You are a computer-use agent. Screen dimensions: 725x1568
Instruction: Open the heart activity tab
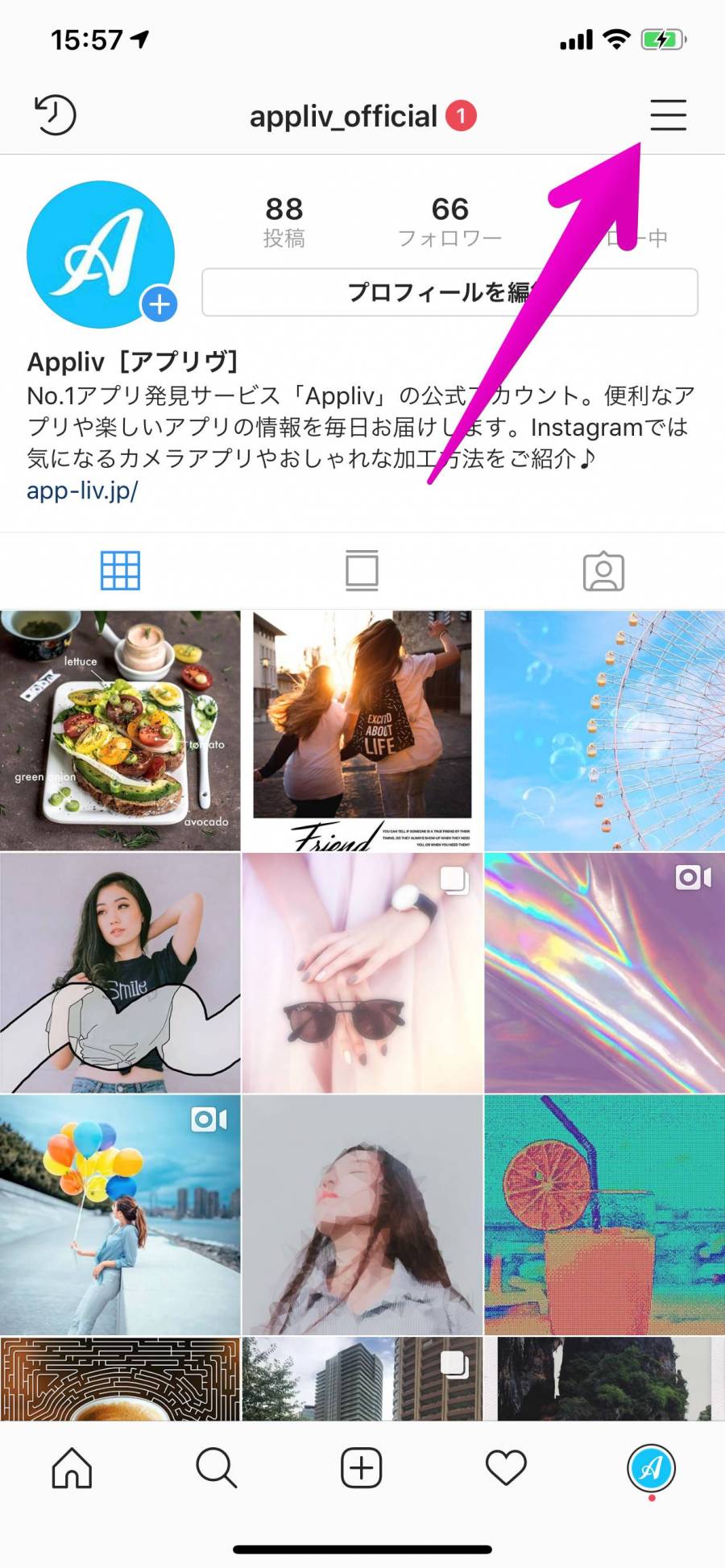pos(506,1467)
